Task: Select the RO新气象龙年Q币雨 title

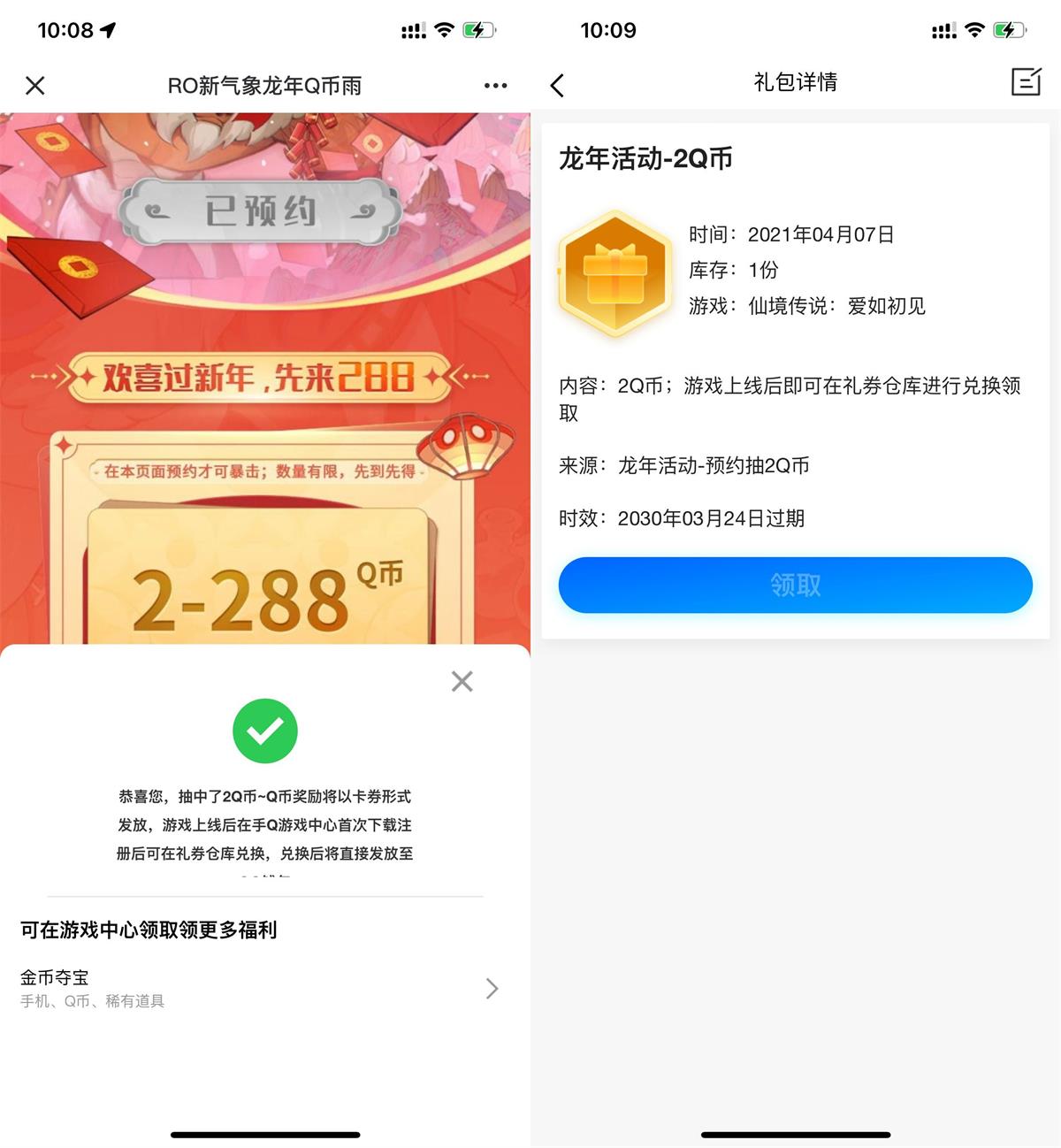Action: 265,85
